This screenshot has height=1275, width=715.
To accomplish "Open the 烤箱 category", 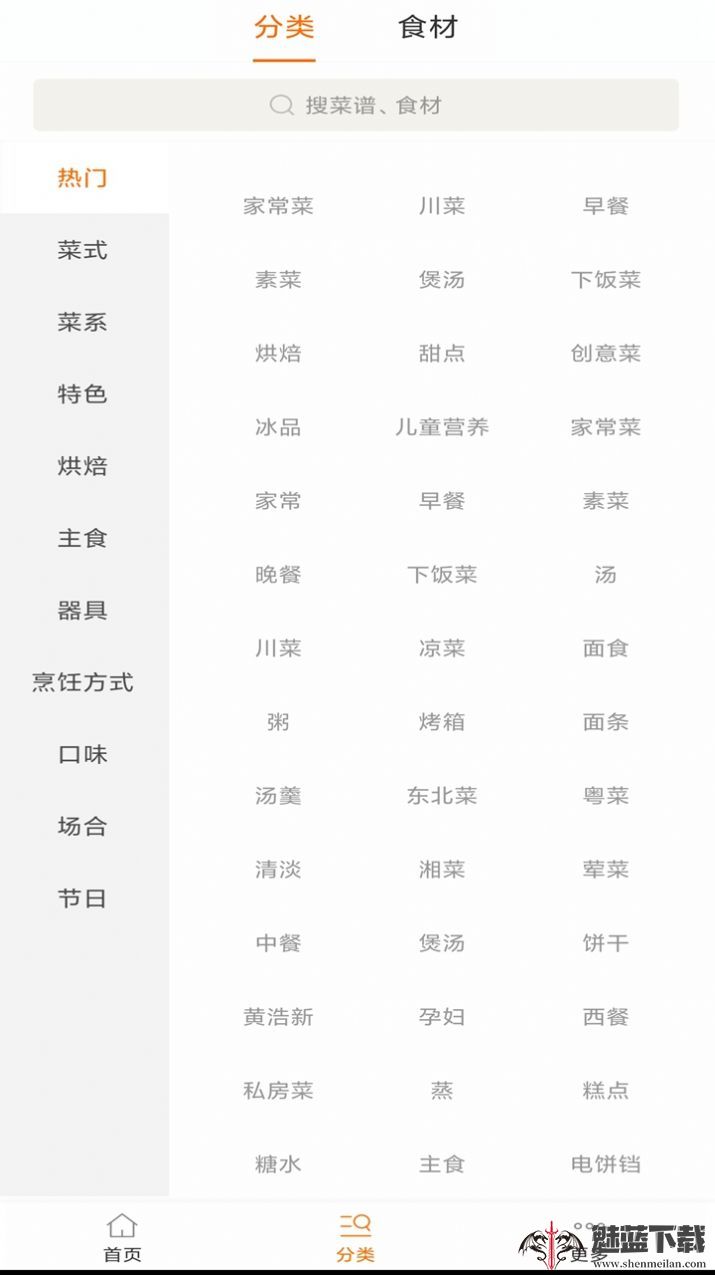I will click(442, 722).
